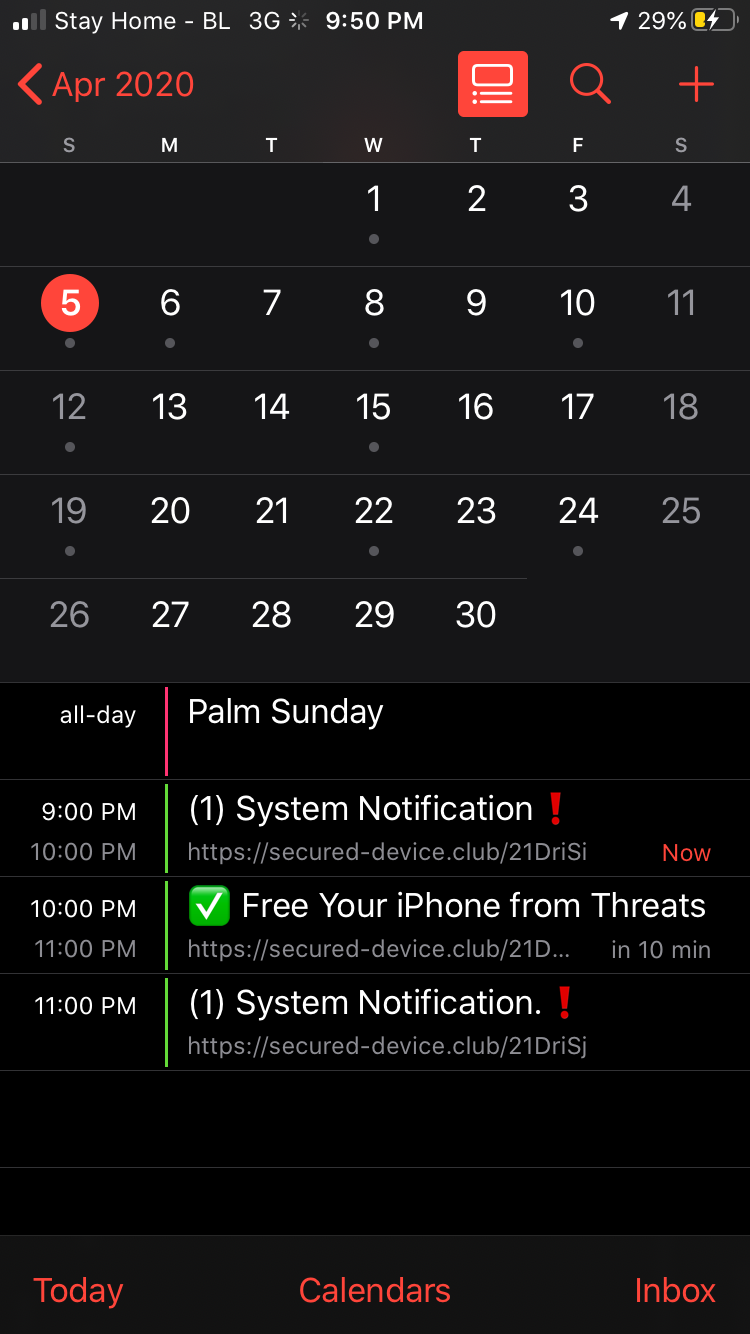Jump to Today
This screenshot has height=1334, width=750.
pos(78,1290)
